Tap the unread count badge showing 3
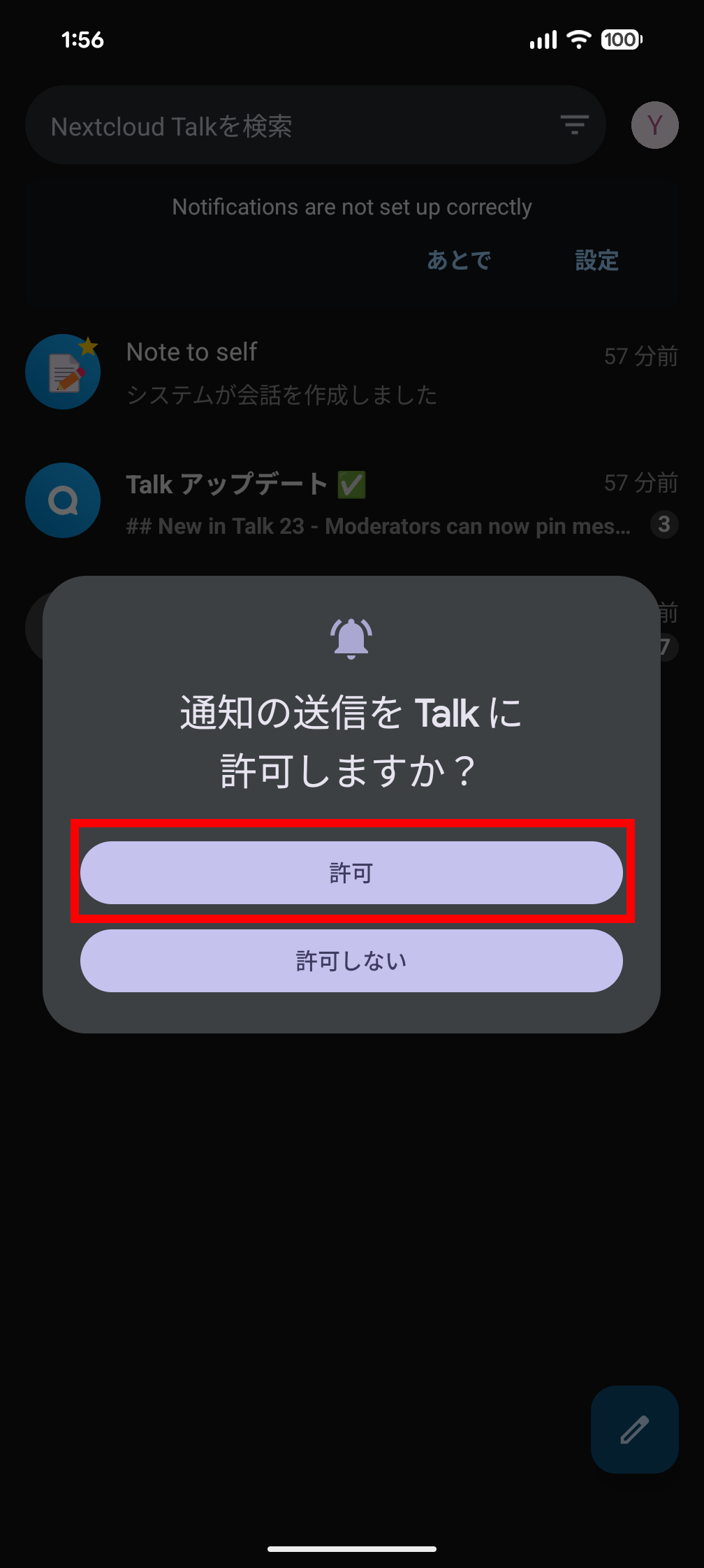The width and height of the screenshot is (704, 1568). 663,525
